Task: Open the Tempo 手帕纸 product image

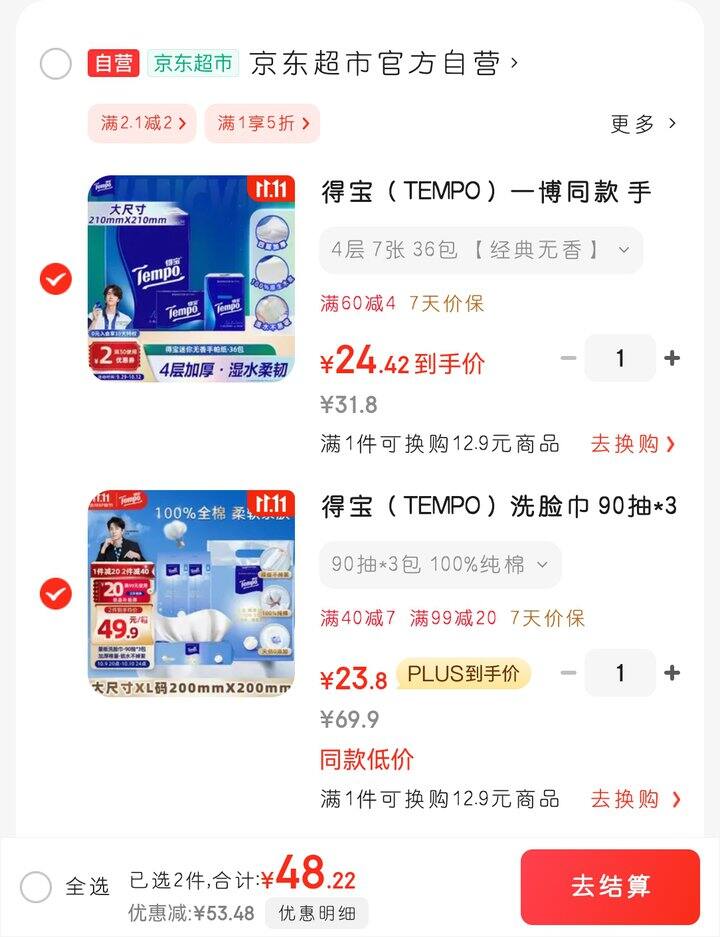Action: click(x=191, y=279)
